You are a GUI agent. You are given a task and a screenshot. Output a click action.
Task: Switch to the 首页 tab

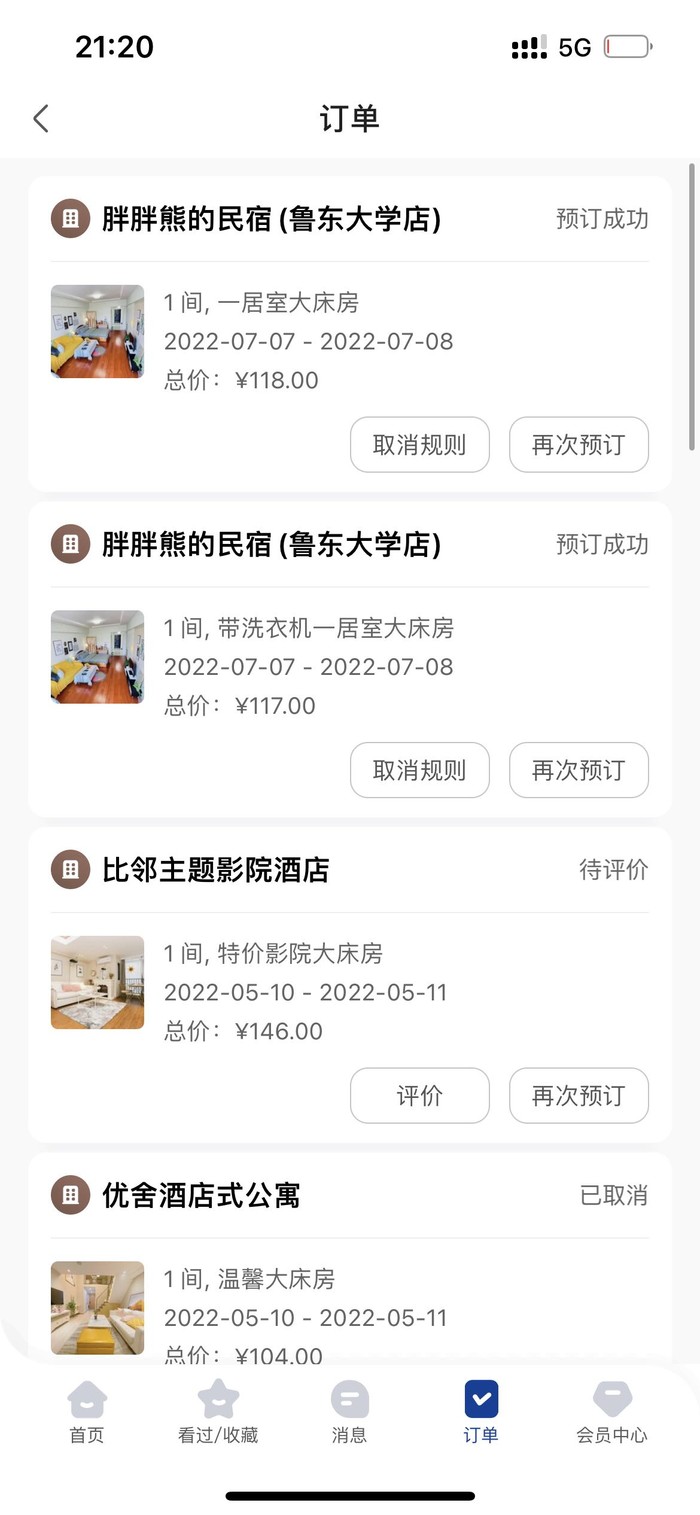point(87,1412)
